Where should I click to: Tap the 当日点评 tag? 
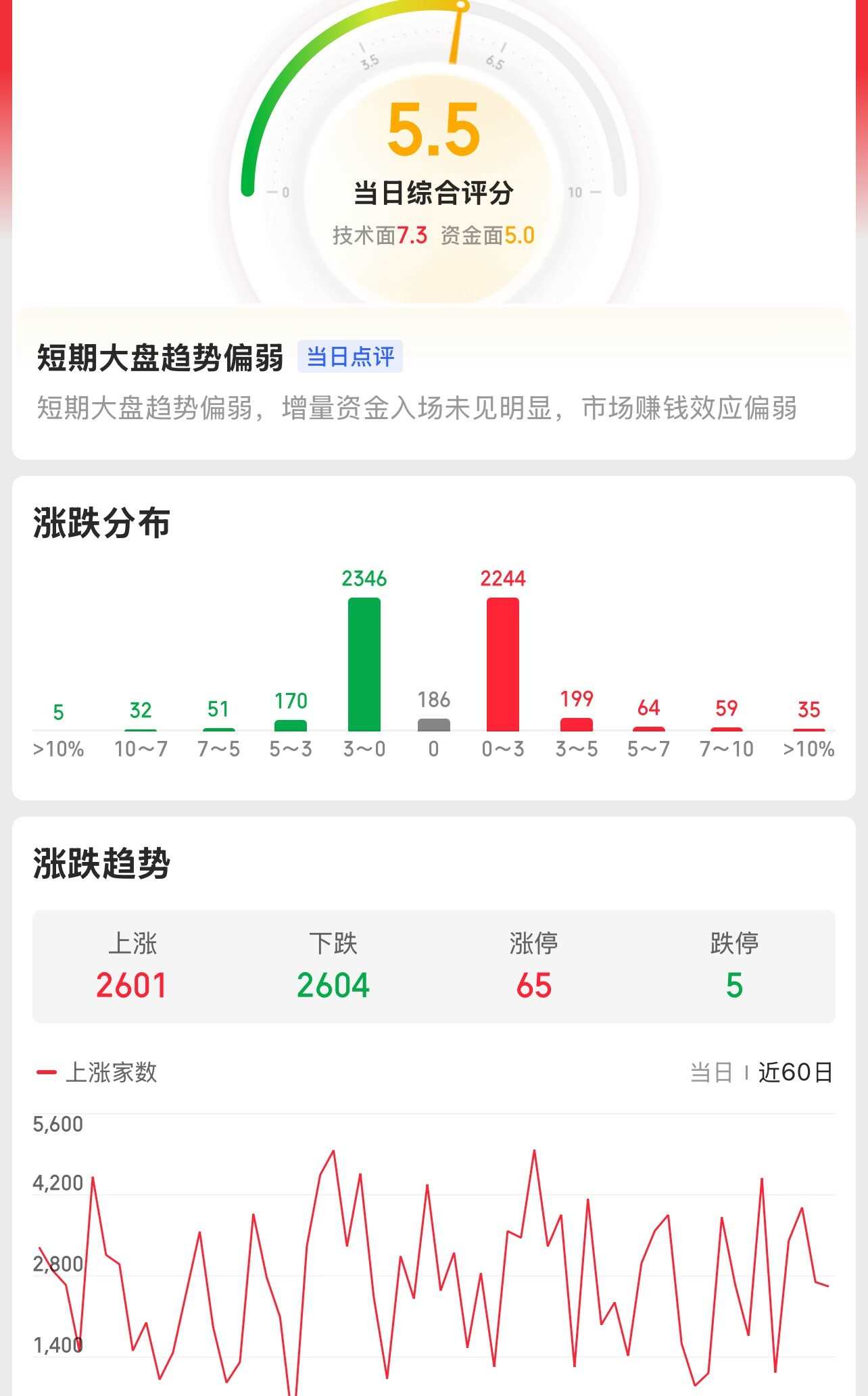350,357
